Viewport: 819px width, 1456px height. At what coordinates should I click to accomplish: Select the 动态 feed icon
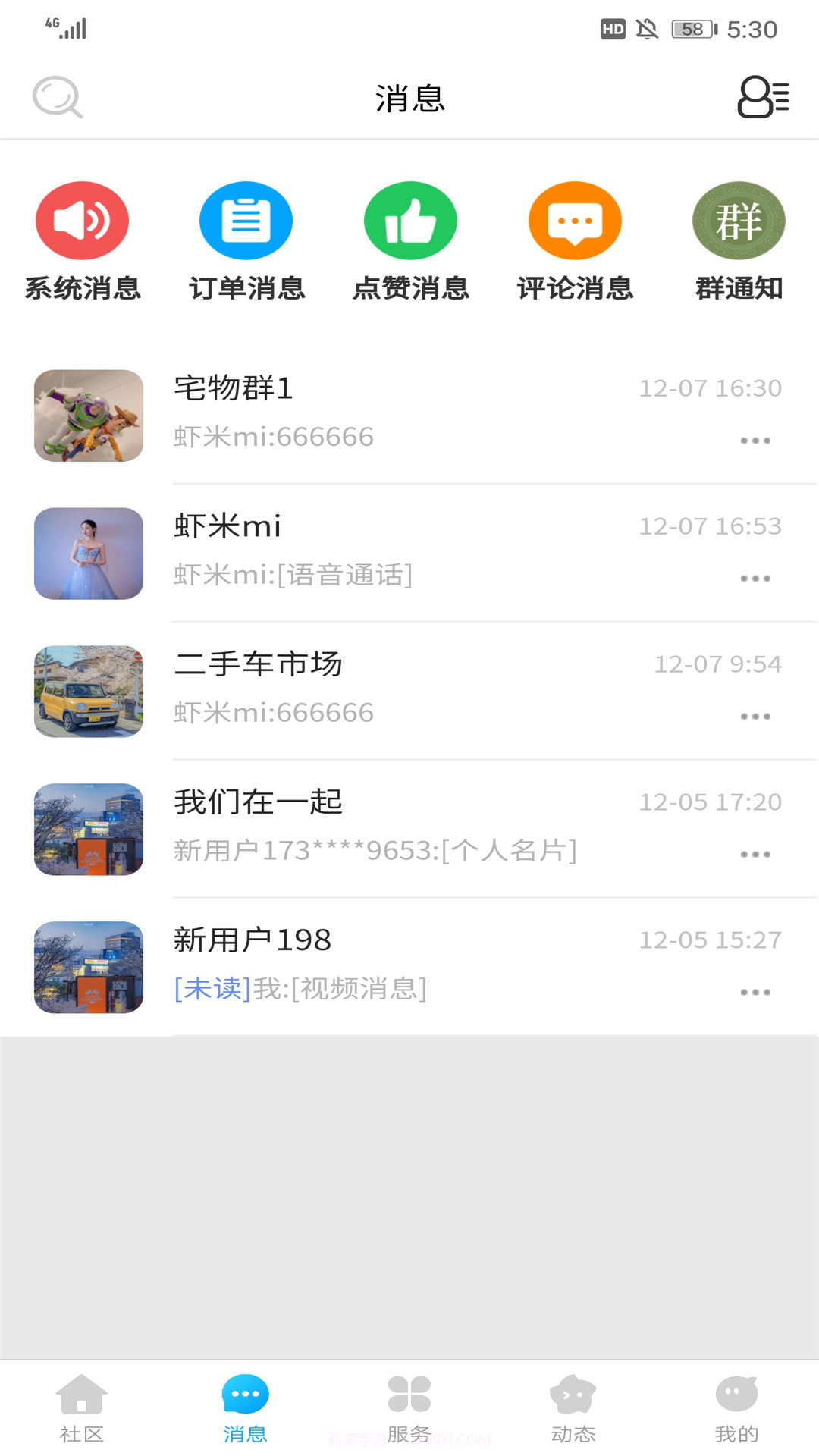point(573,1407)
